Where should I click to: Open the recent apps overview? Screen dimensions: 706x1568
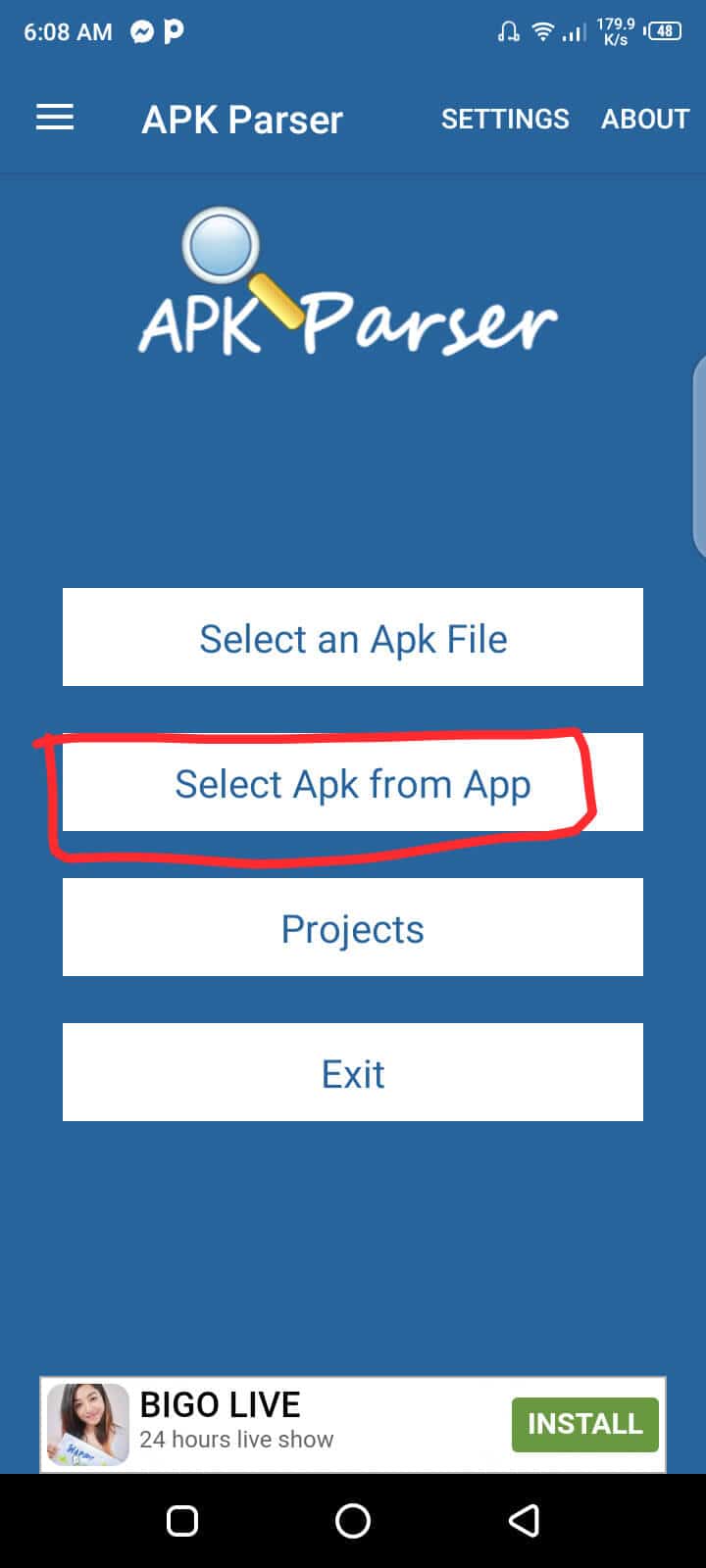point(182,1521)
